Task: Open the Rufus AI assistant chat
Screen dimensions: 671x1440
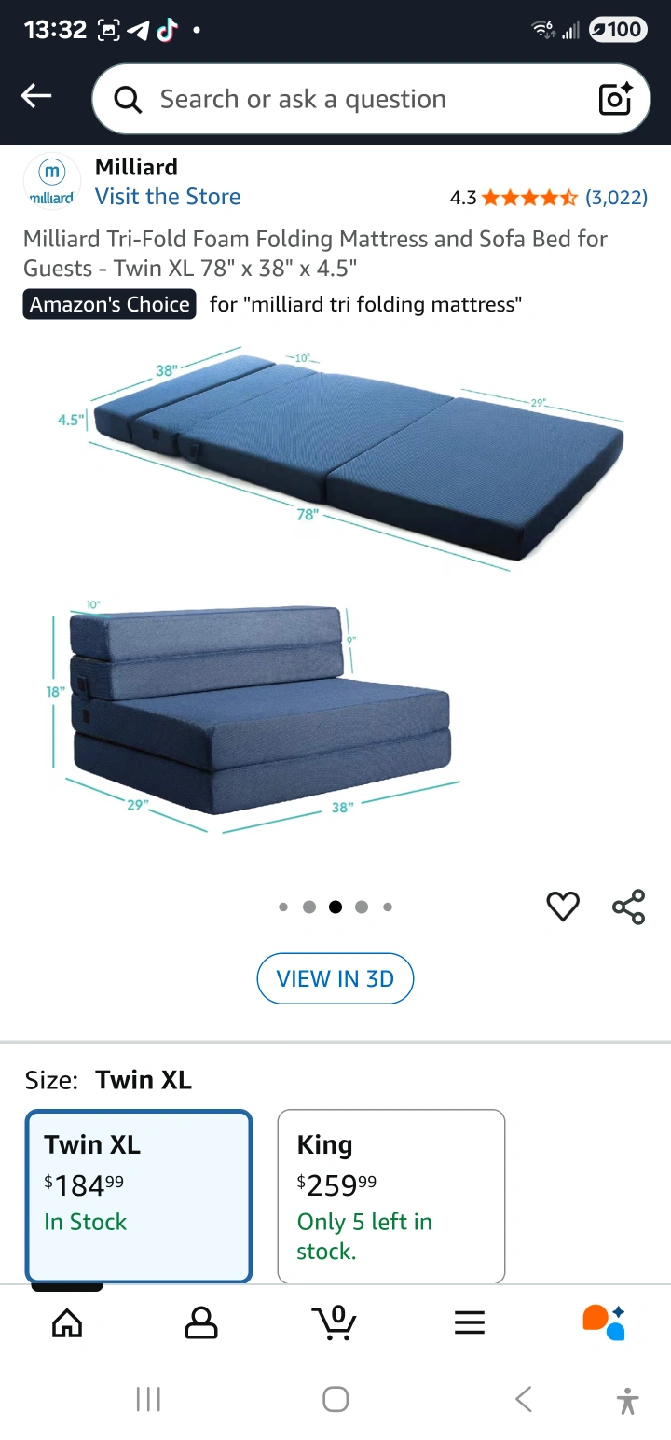Action: (603, 1322)
